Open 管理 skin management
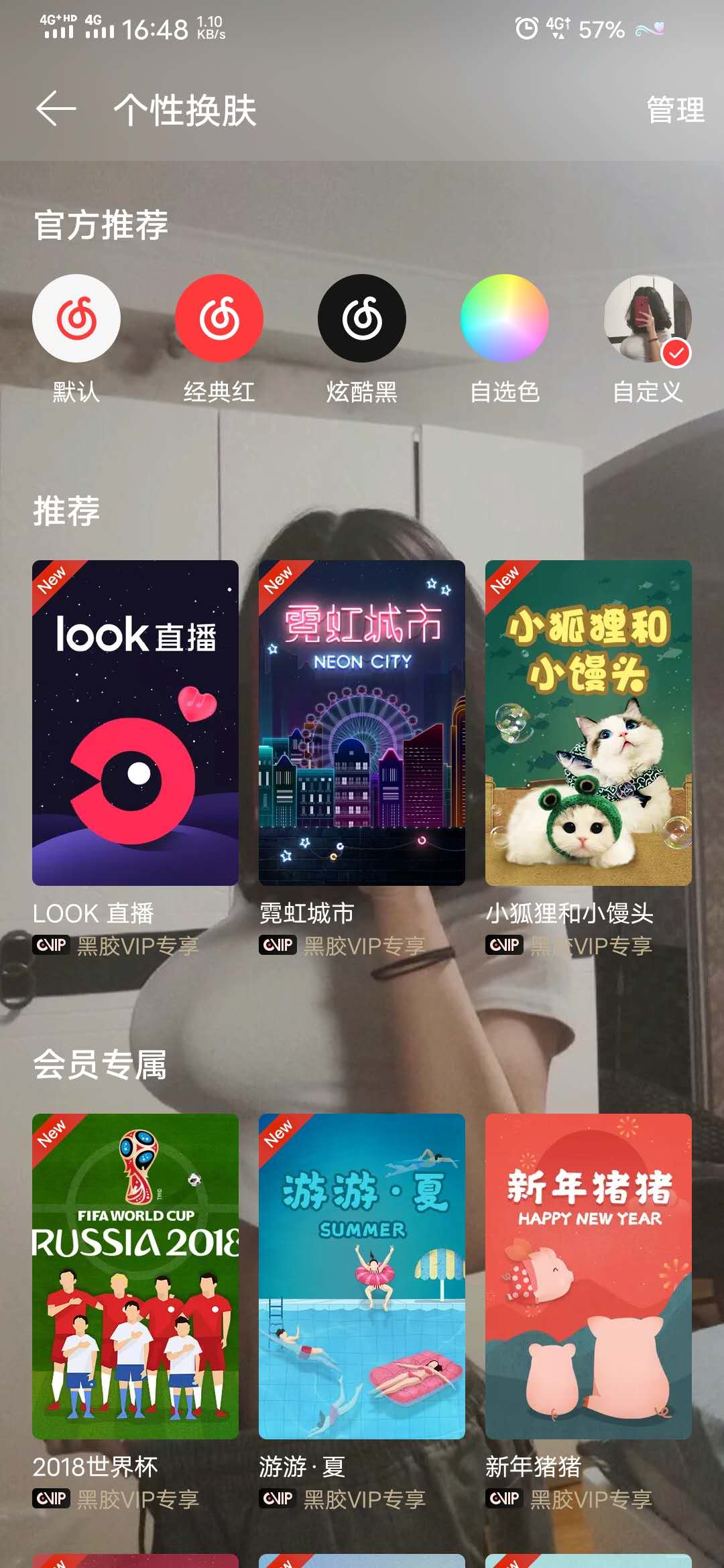This screenshot has height=1568, width=724. pyautogui.click(x=675, y=110)
